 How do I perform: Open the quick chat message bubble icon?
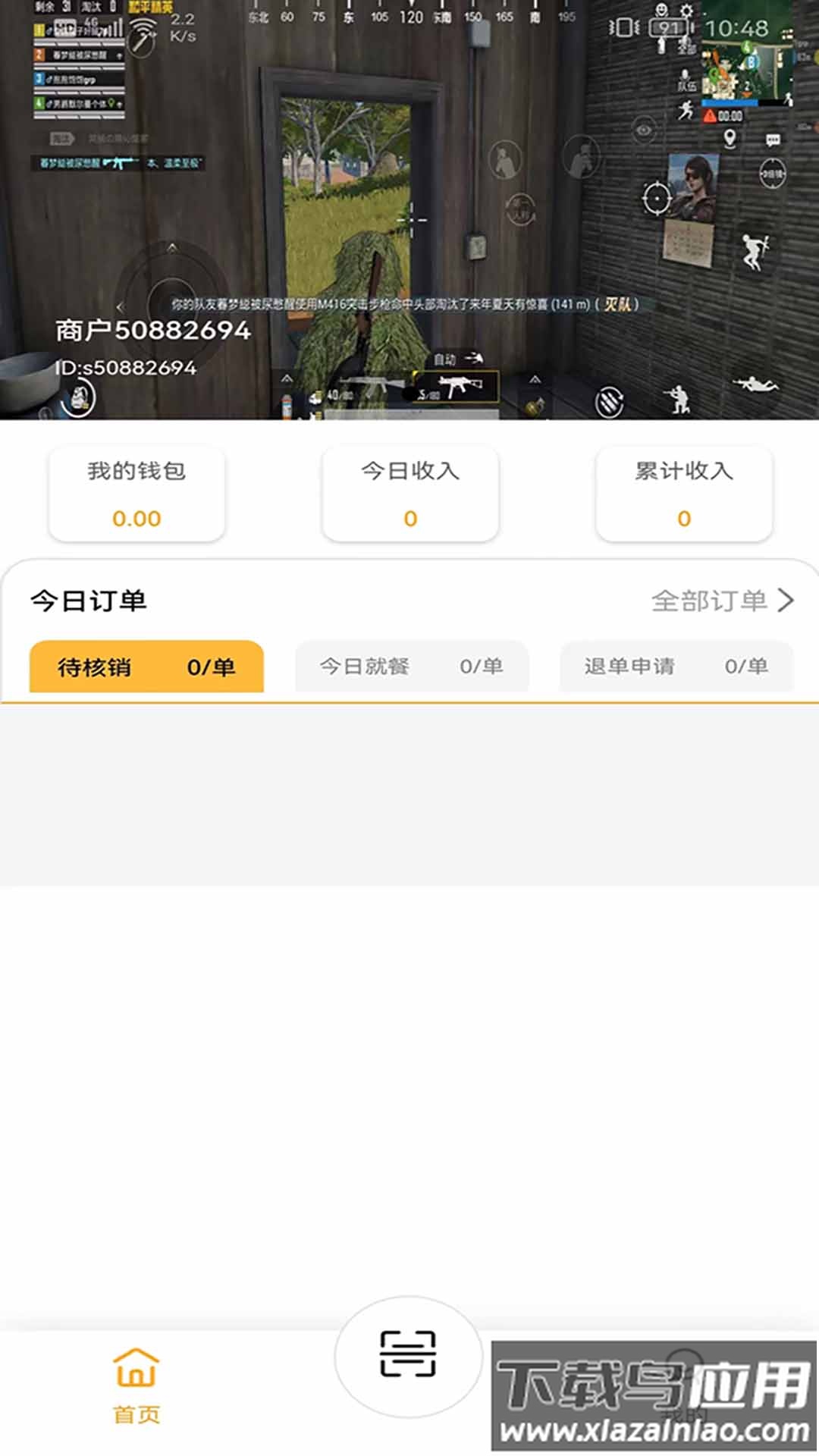(x=773, y=140)
